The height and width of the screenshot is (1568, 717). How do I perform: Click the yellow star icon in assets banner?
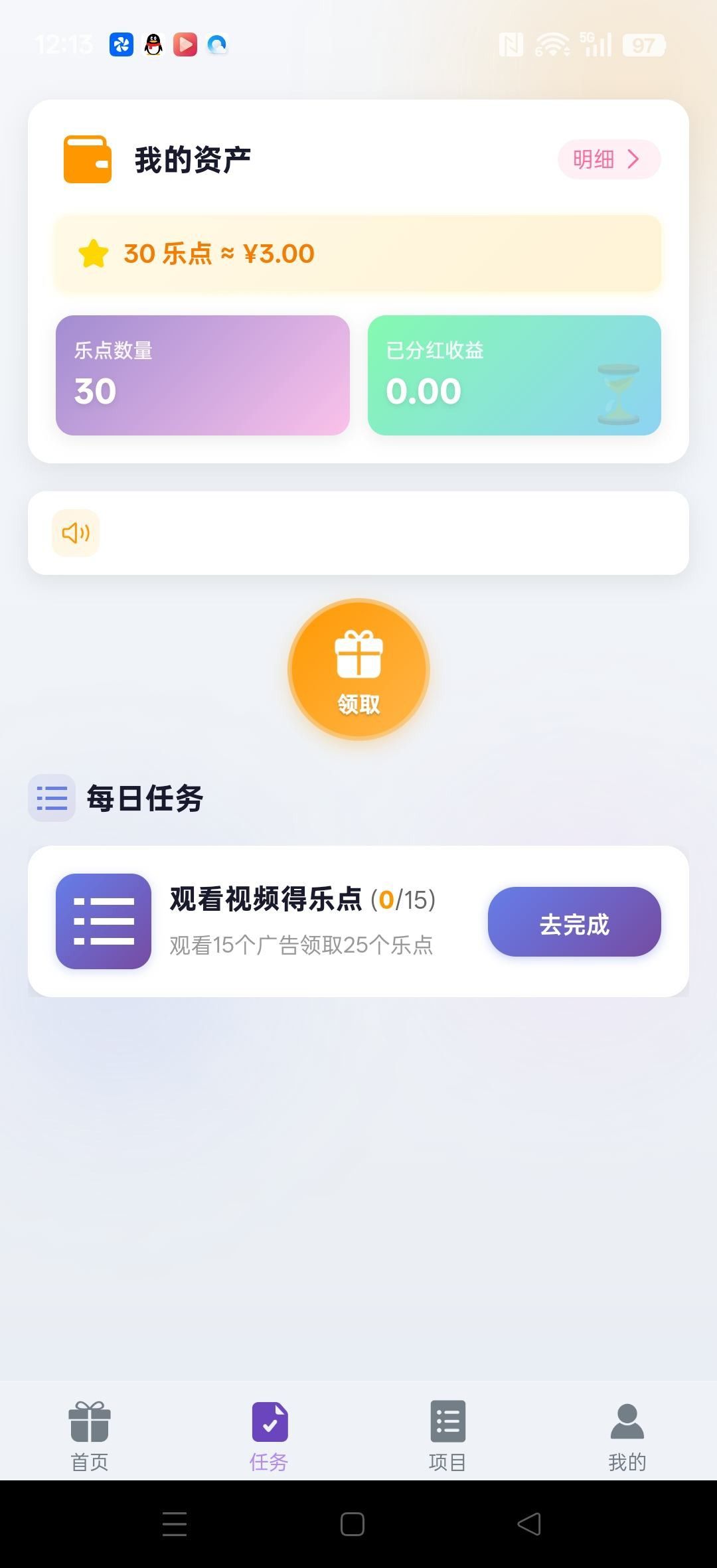92,253
